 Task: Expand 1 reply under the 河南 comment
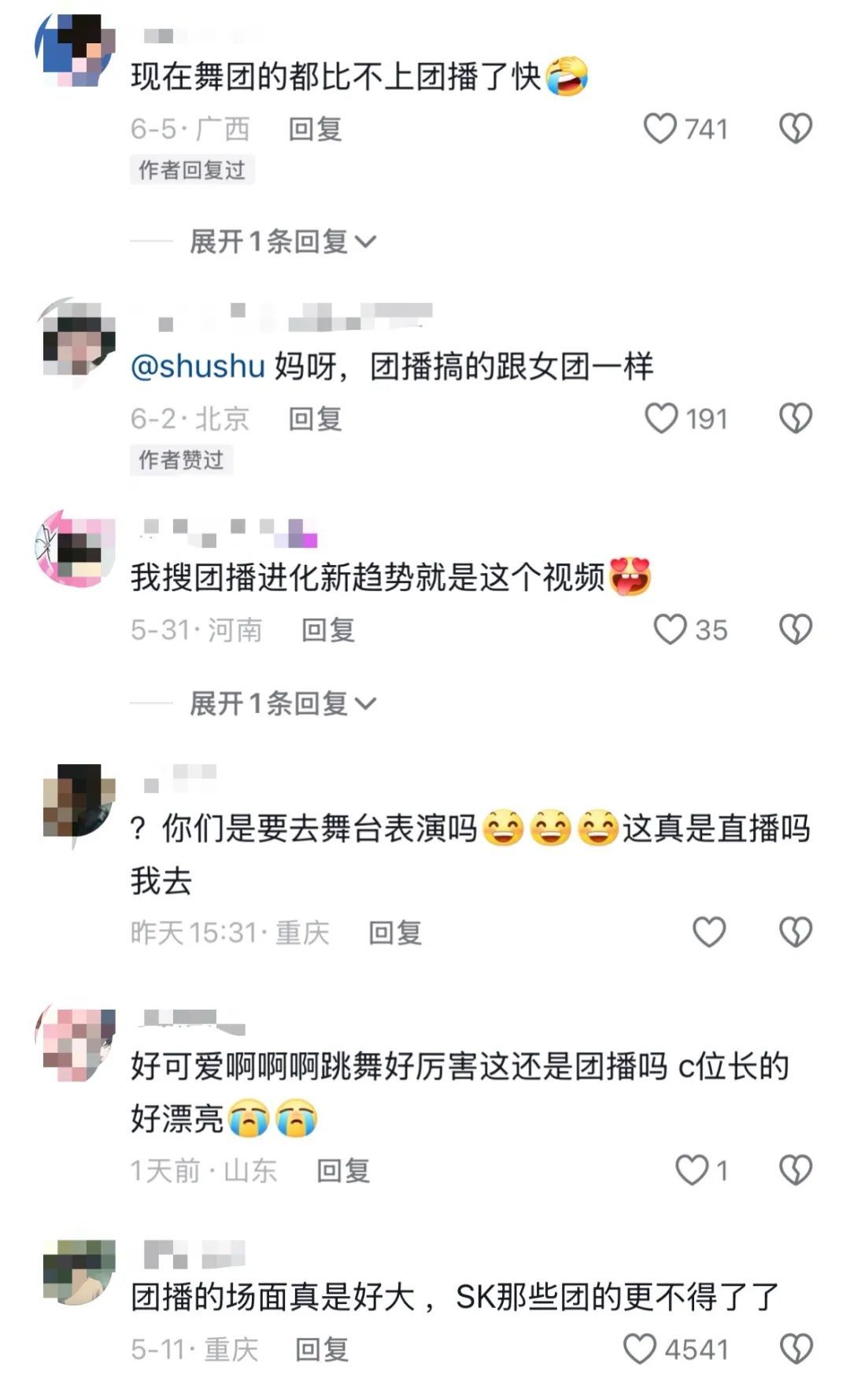pyautogui.click(x=282, y=704)
